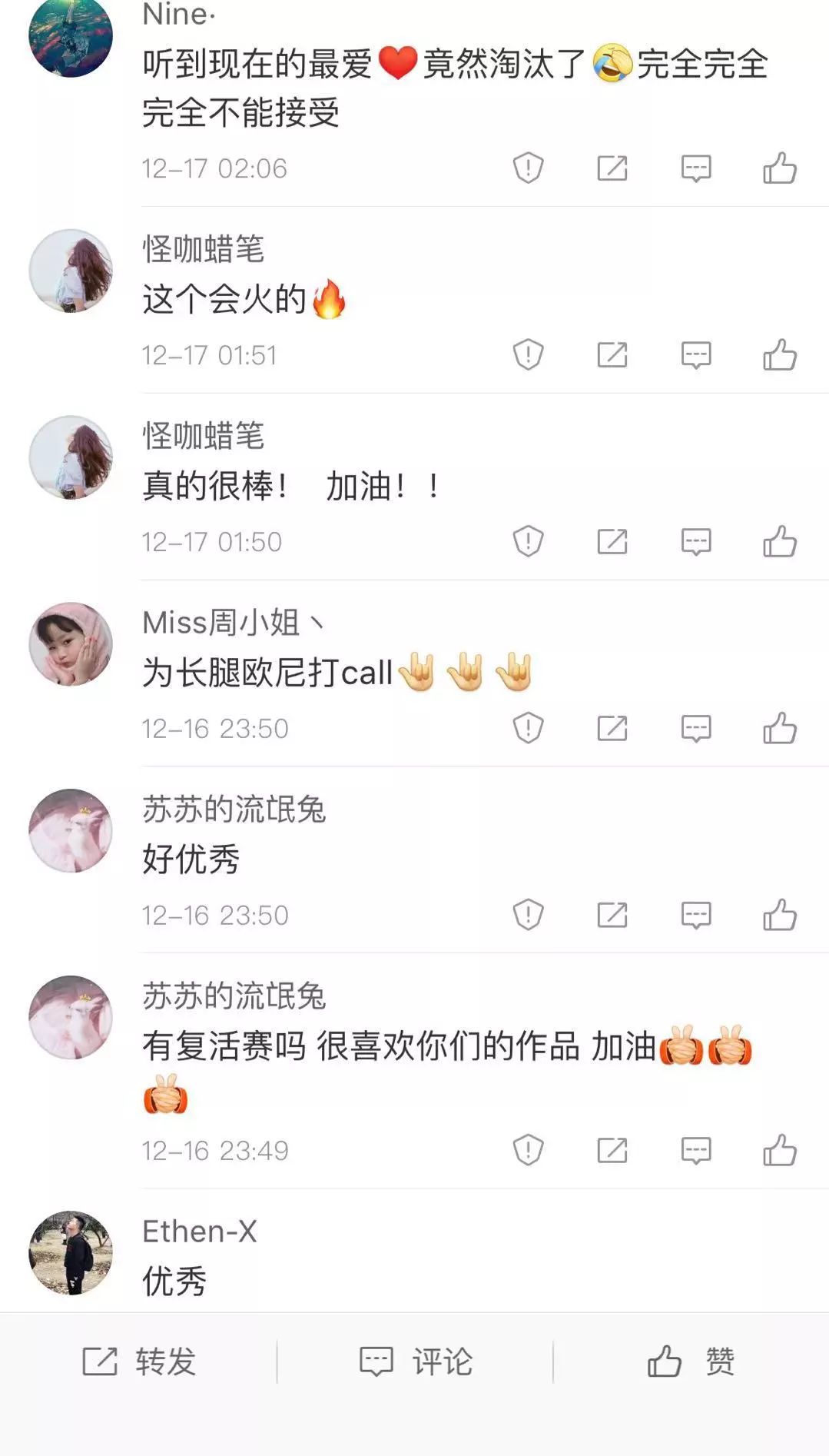Repost Nine·'s comment from 02:06

coord(612,168)
